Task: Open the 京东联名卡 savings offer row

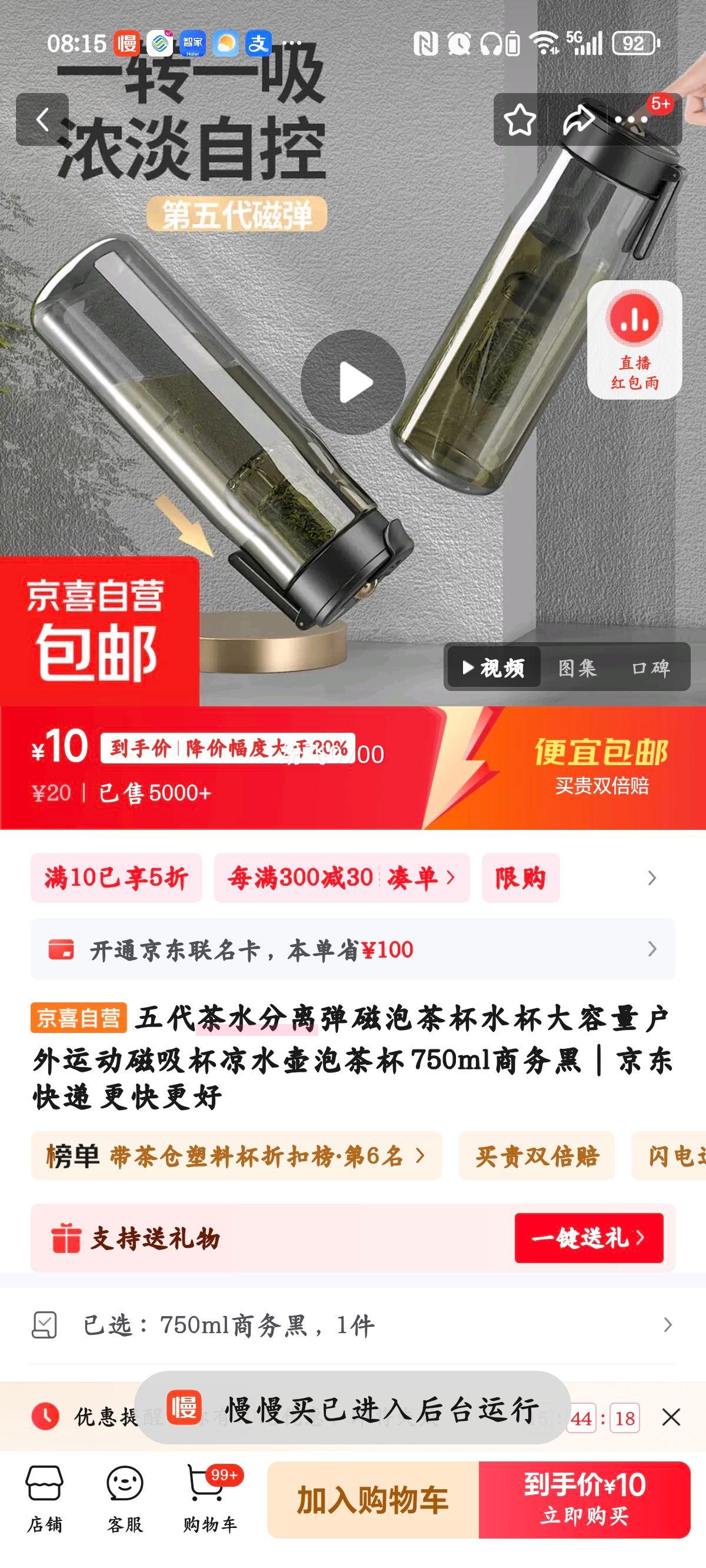Action: [352, 949]
